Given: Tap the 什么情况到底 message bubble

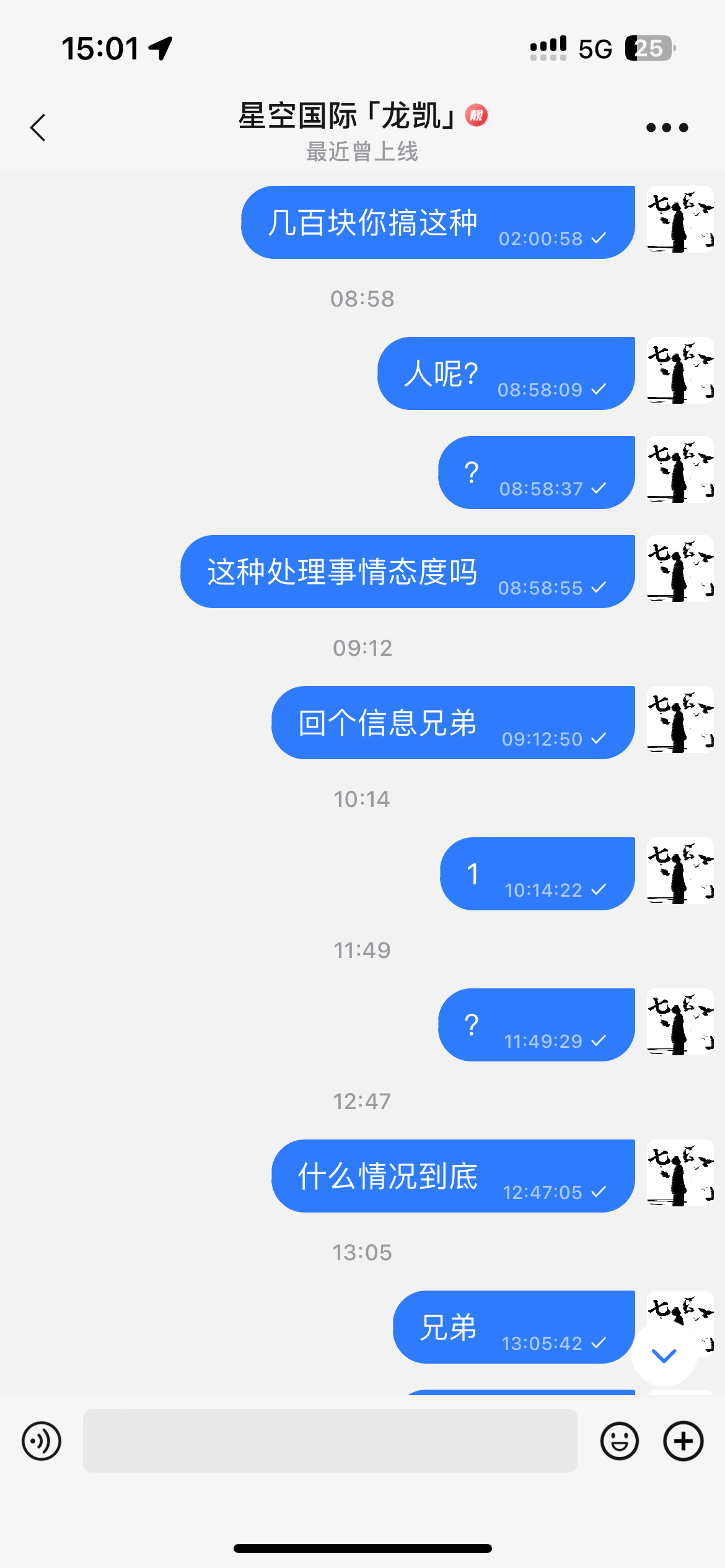Looking at the screenshot, I should click(453, 1176).
